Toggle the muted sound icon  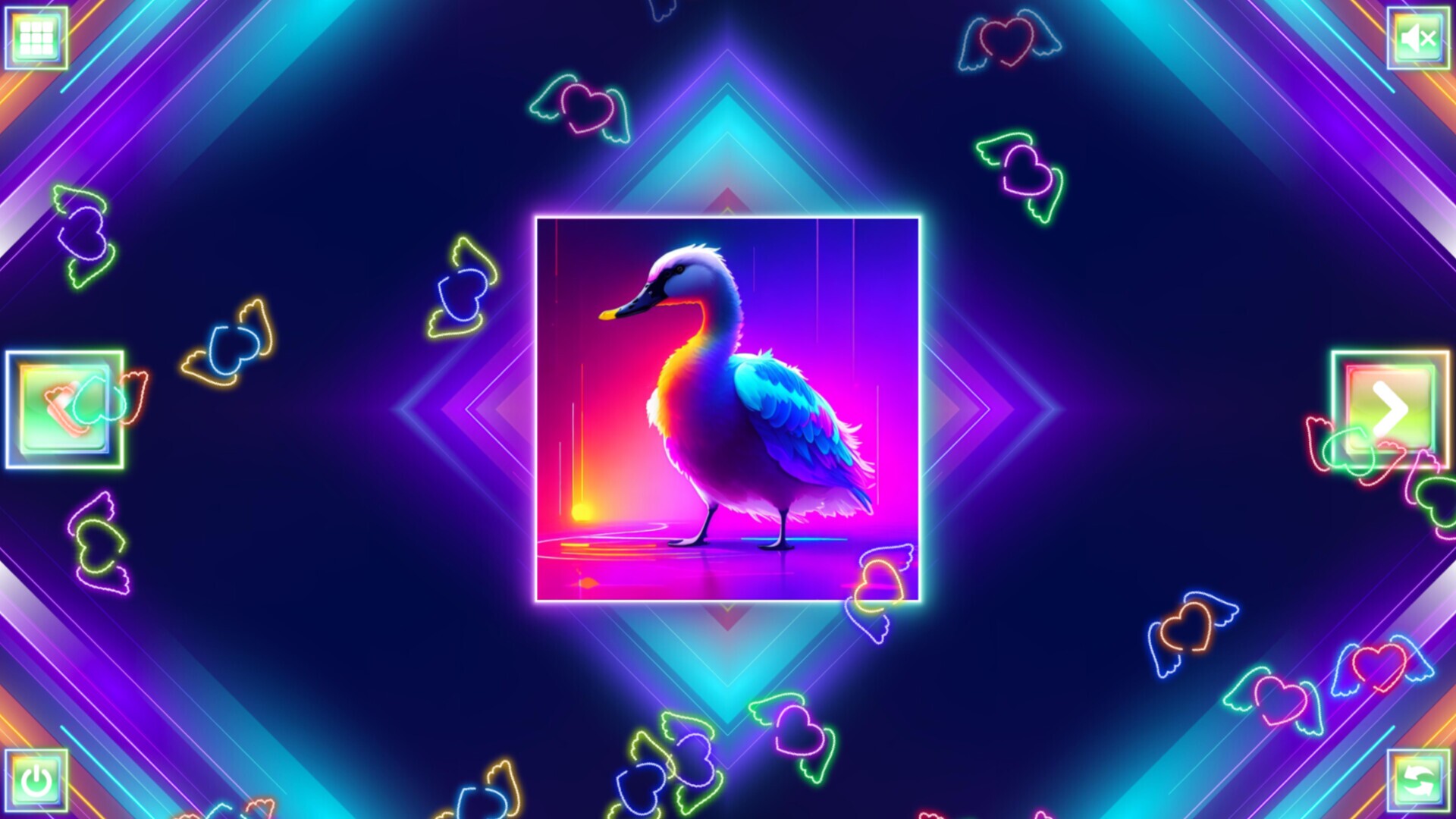coord(1418,38)
